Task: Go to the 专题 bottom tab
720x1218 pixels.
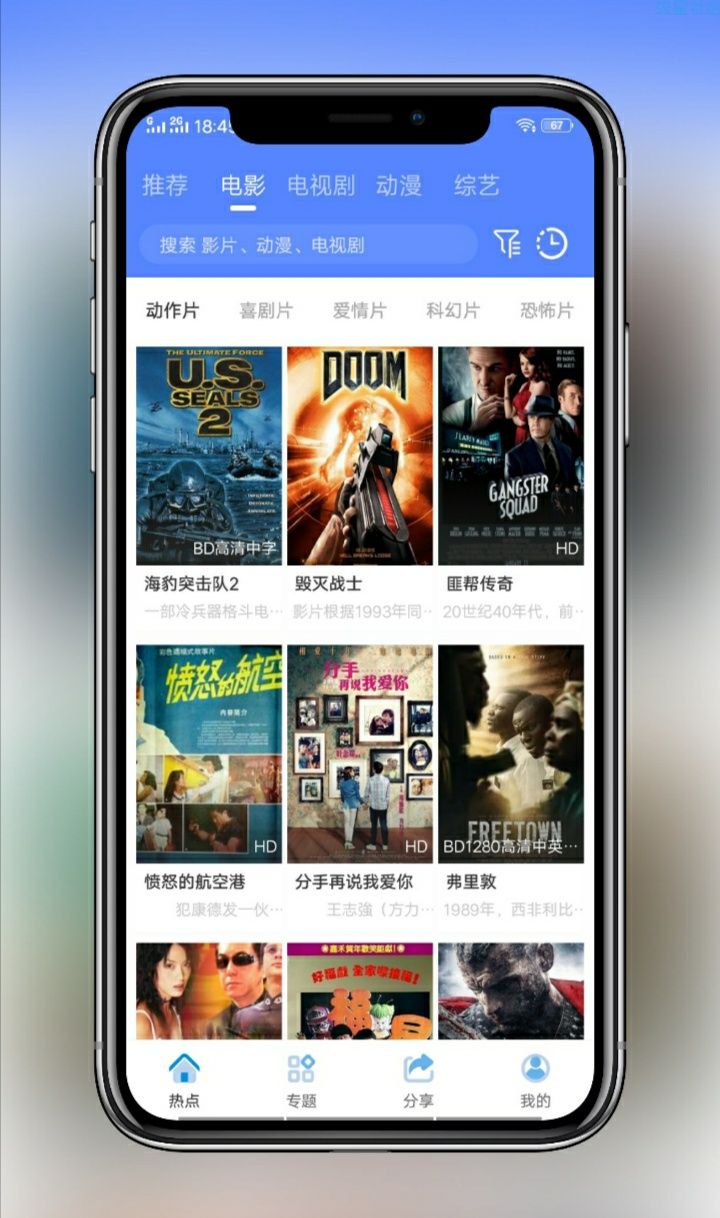Action: (301, 1080)
